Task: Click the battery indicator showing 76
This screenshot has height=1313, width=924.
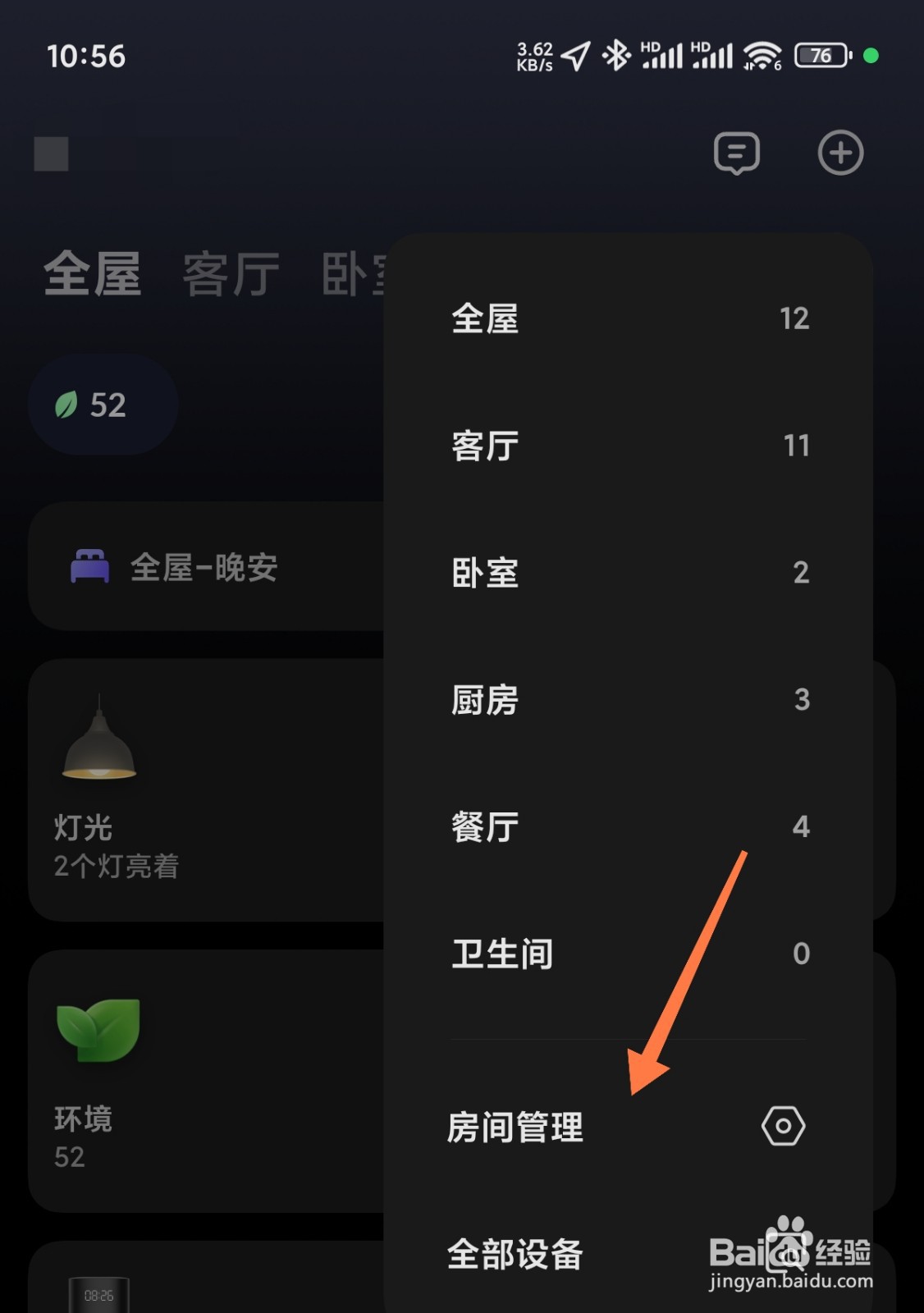Action: (x=819, y=55)
